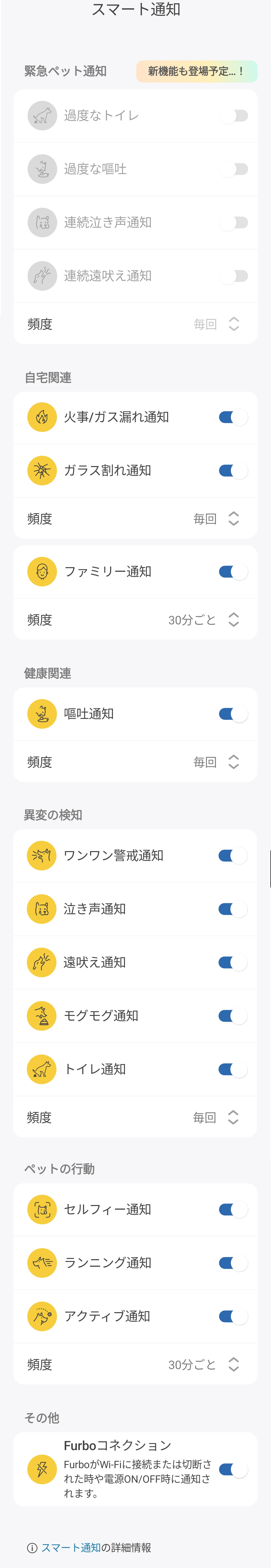Viewport: 271px width, 1568px height.
Task: Disable the ガラス割れ通知 toggle
Action: (x=233, y=471)
